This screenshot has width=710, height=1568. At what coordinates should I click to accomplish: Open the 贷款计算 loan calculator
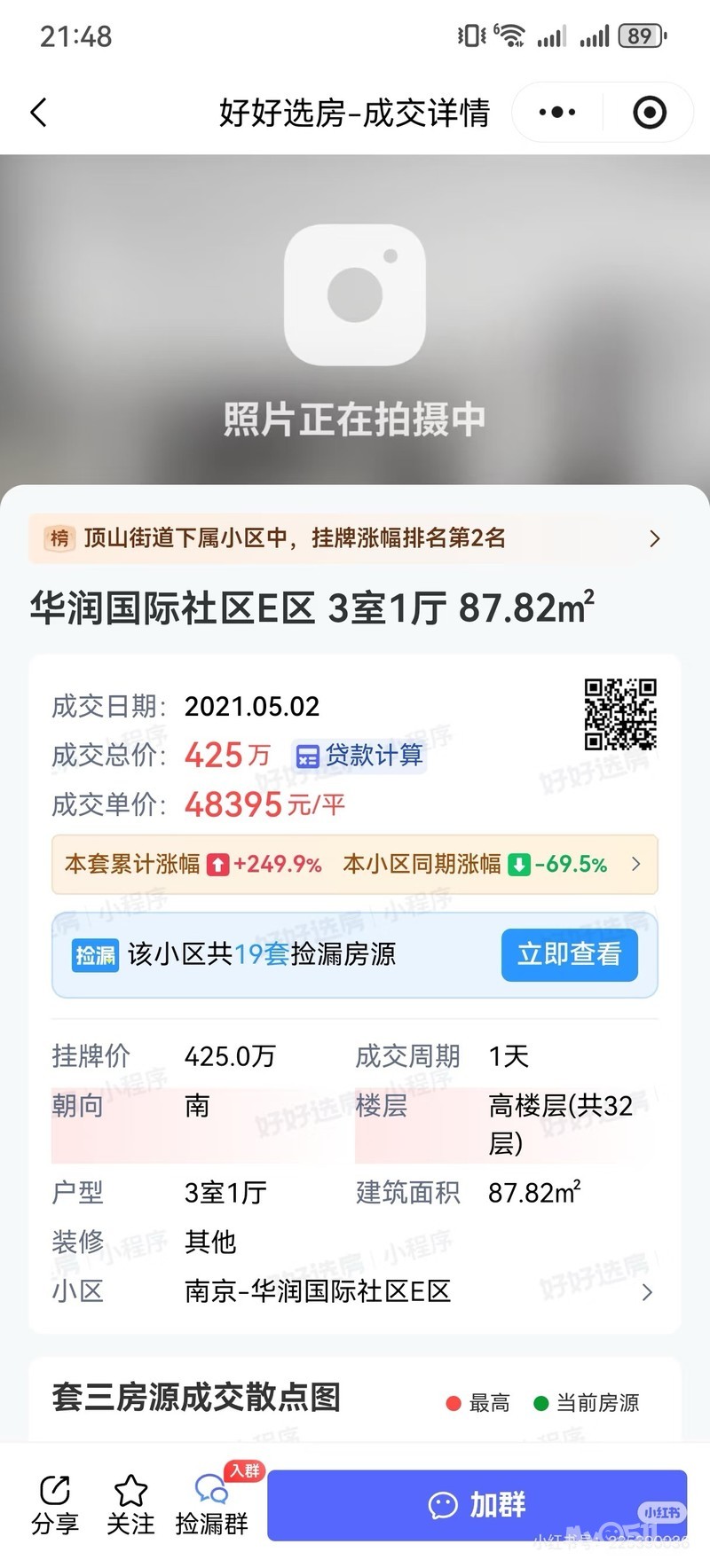[x=359, y=756]
